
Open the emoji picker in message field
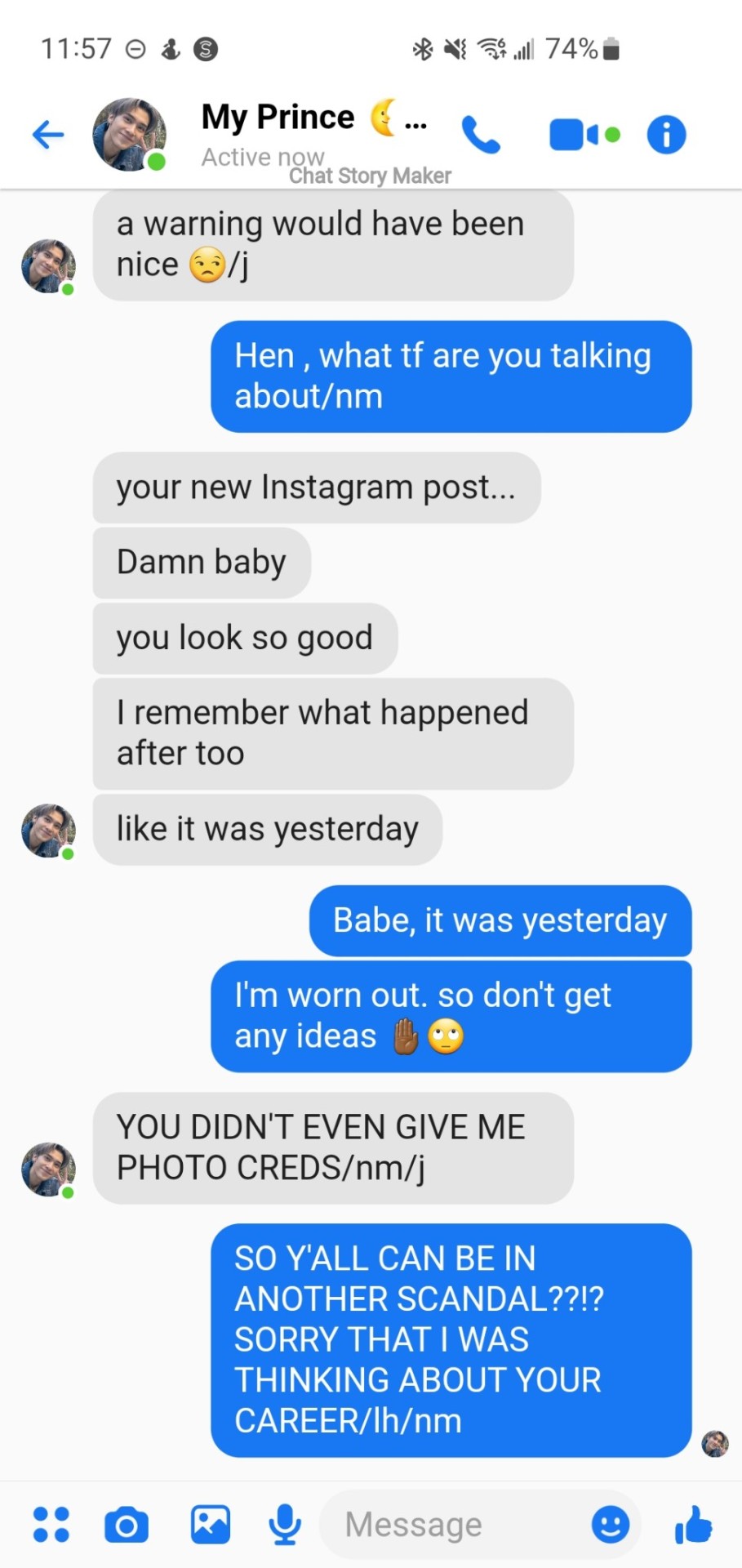(x=610, y=1524)
